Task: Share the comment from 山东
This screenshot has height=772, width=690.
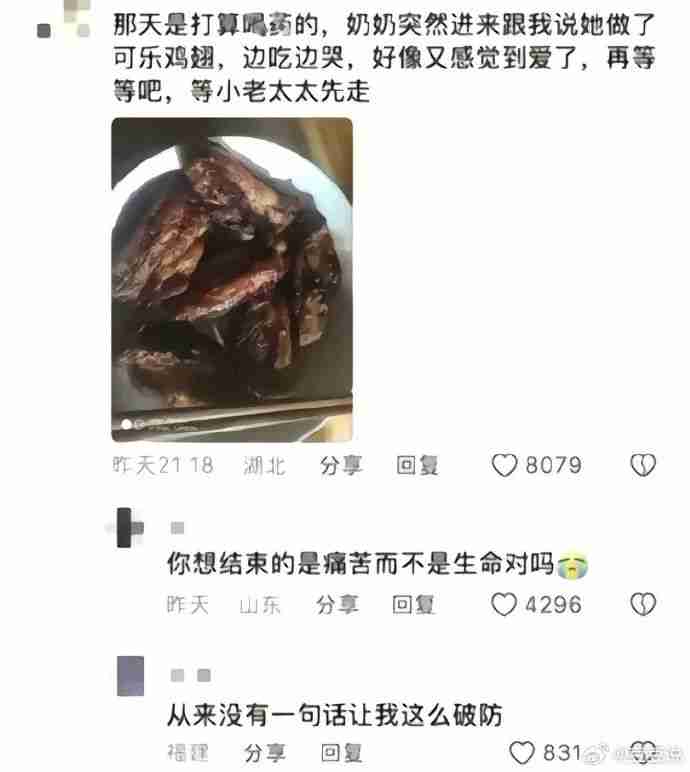Action: tap(337, 604)
